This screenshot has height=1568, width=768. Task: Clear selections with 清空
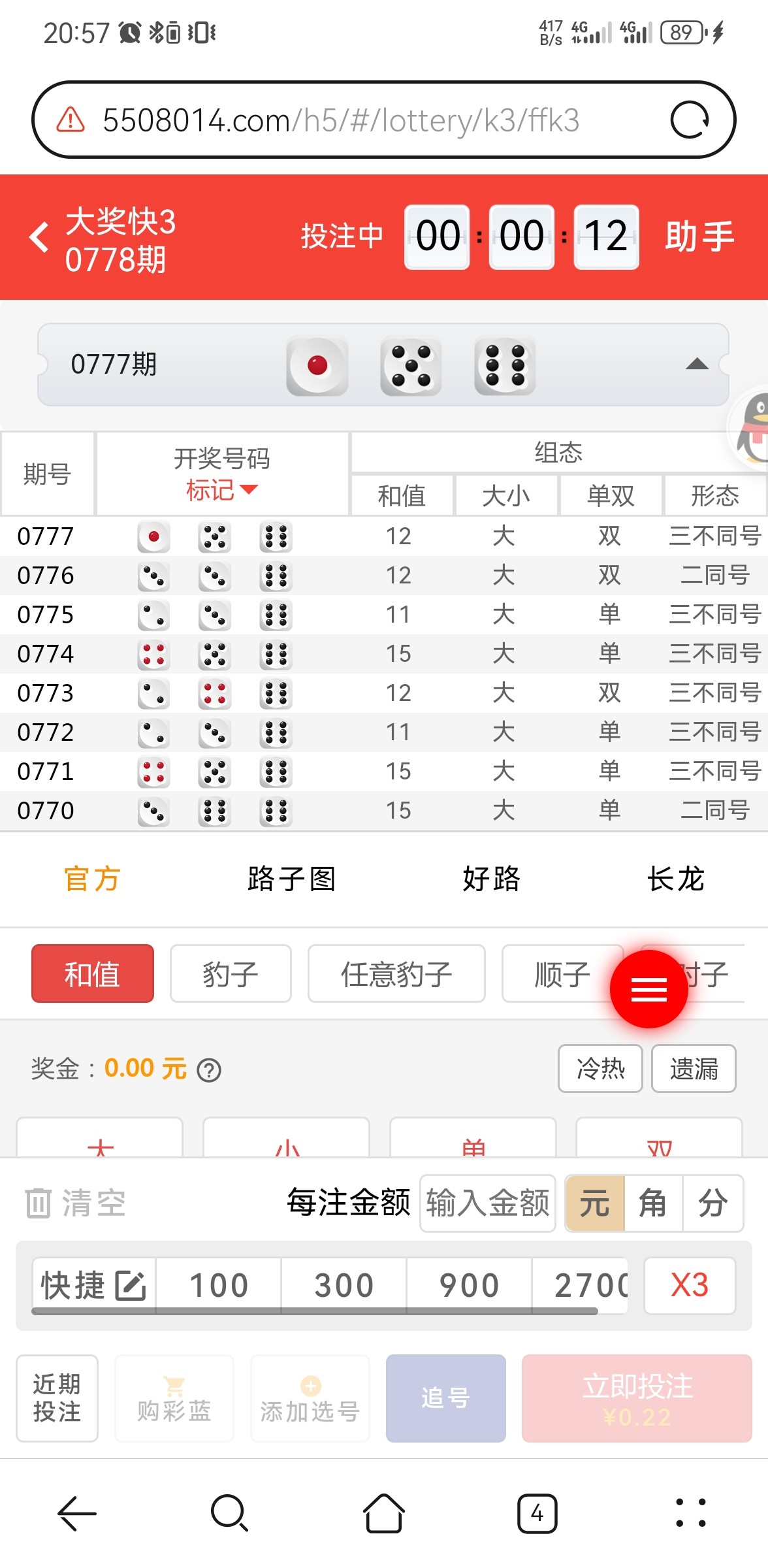coord(76,1203)
